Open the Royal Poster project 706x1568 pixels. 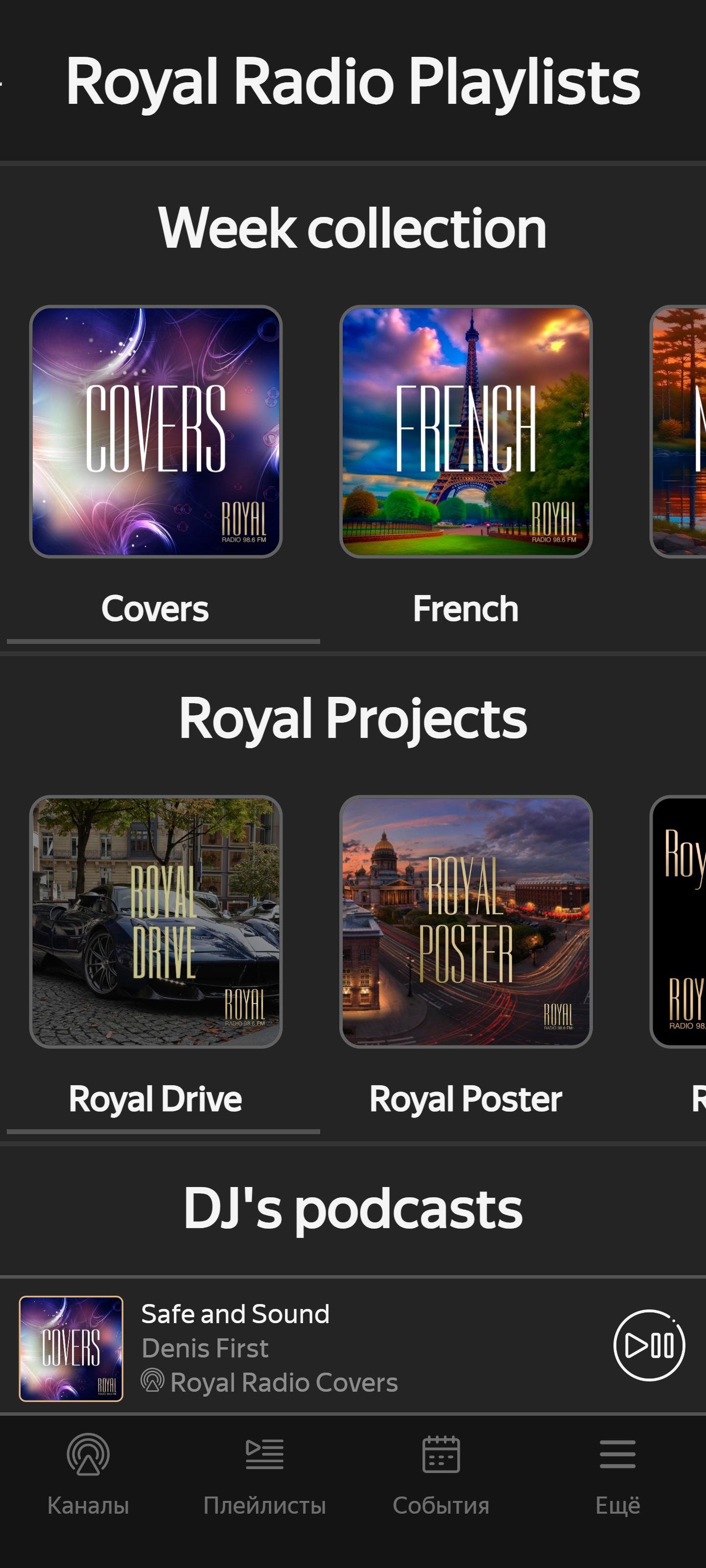coord(466,922)
